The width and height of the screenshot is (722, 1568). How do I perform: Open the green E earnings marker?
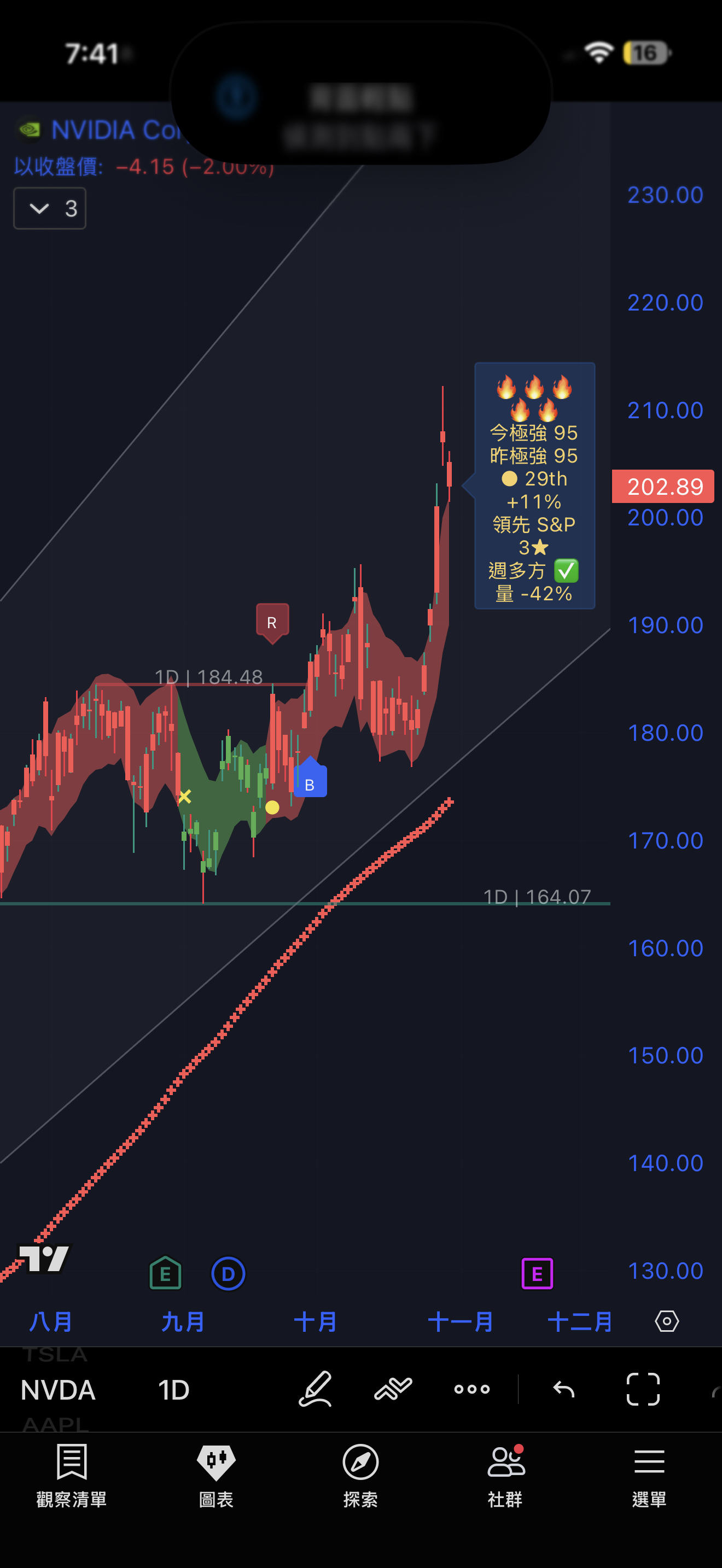[165, 1273]
